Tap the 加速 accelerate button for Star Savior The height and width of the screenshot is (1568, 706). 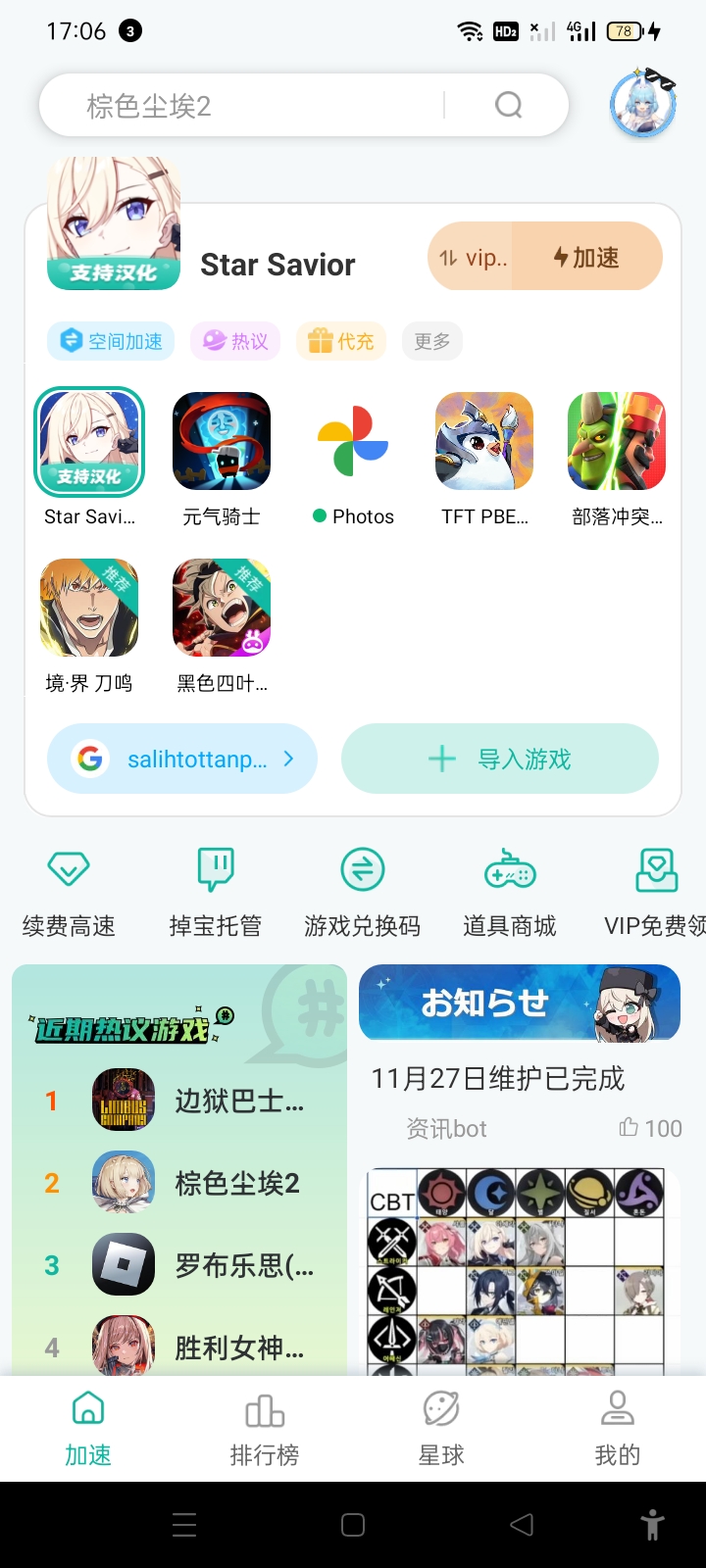click(x=587, y=257)
